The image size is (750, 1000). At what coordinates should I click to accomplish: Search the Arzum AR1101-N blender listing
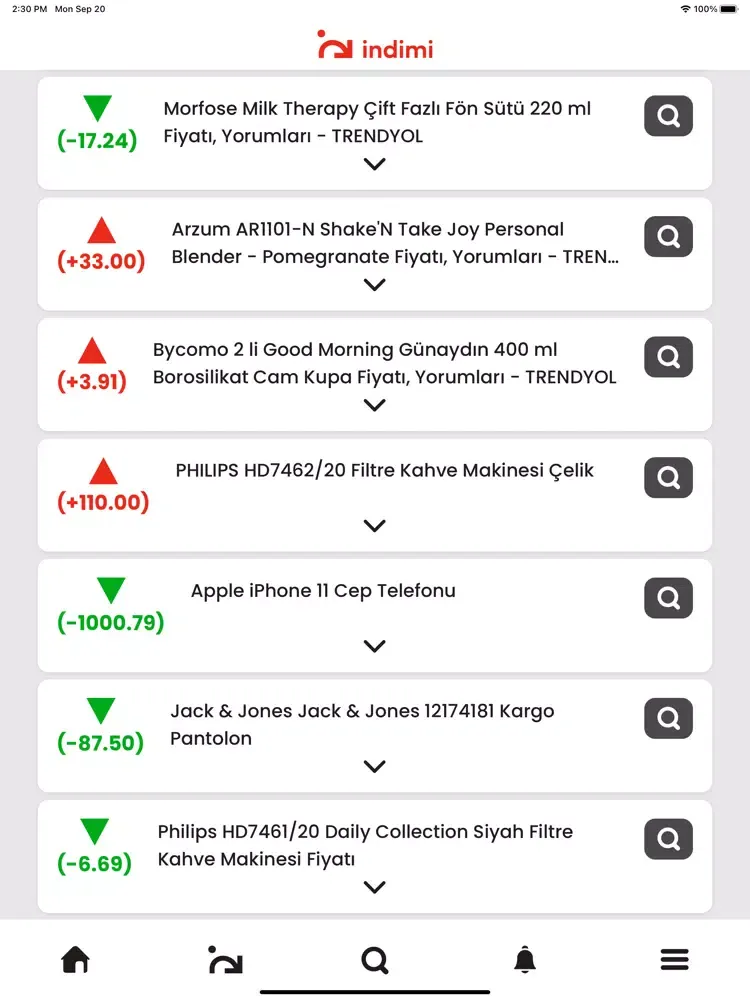[668, 237]
